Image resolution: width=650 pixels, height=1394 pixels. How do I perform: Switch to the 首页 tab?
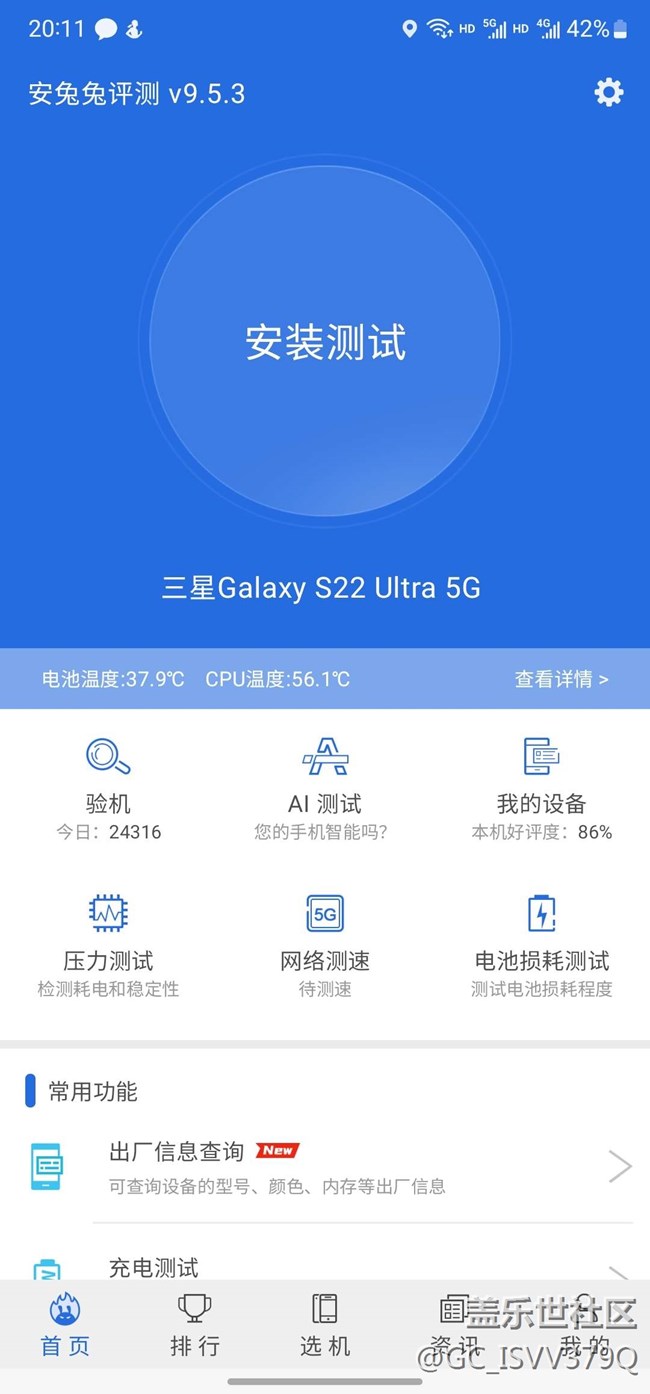[x=65, y=1325]
